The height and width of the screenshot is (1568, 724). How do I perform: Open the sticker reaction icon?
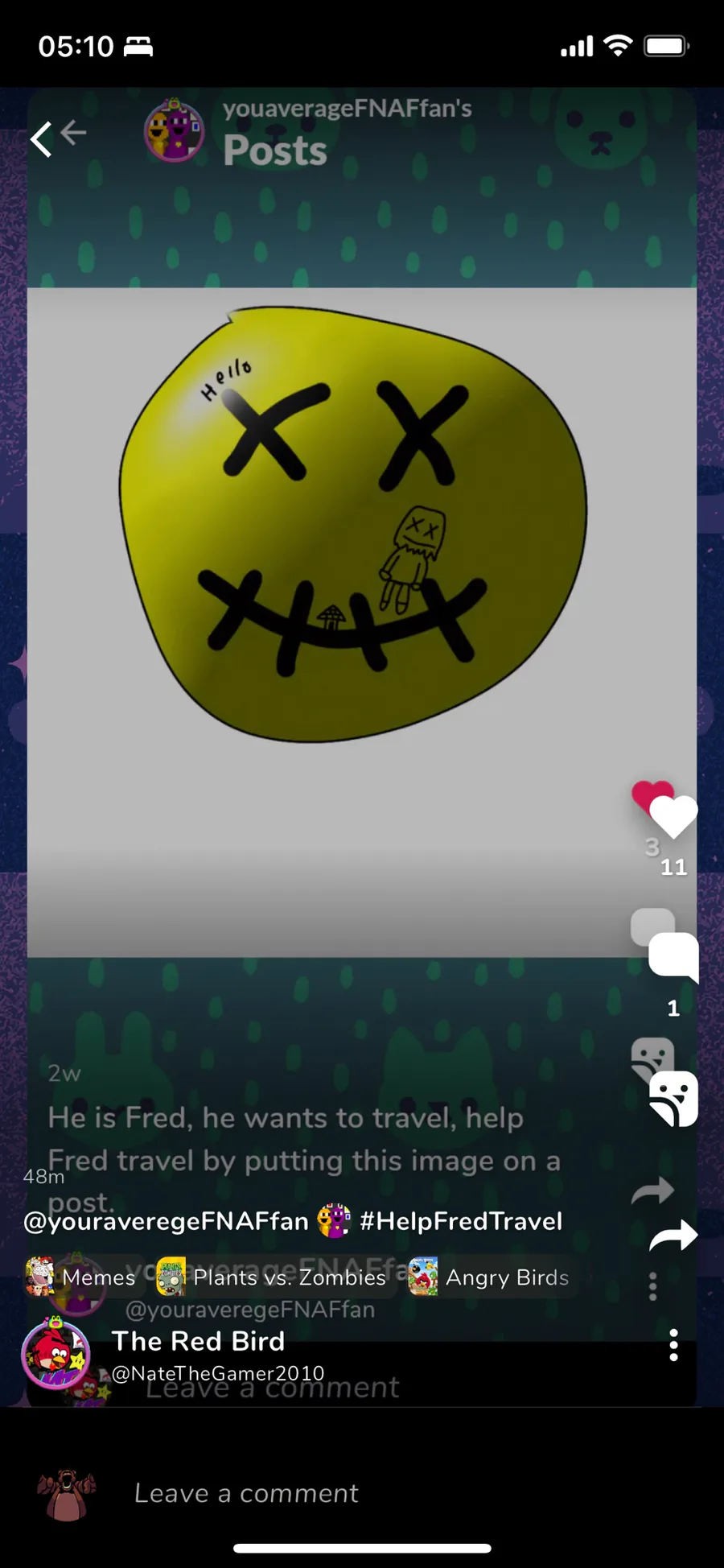(x=673, y=1098)
